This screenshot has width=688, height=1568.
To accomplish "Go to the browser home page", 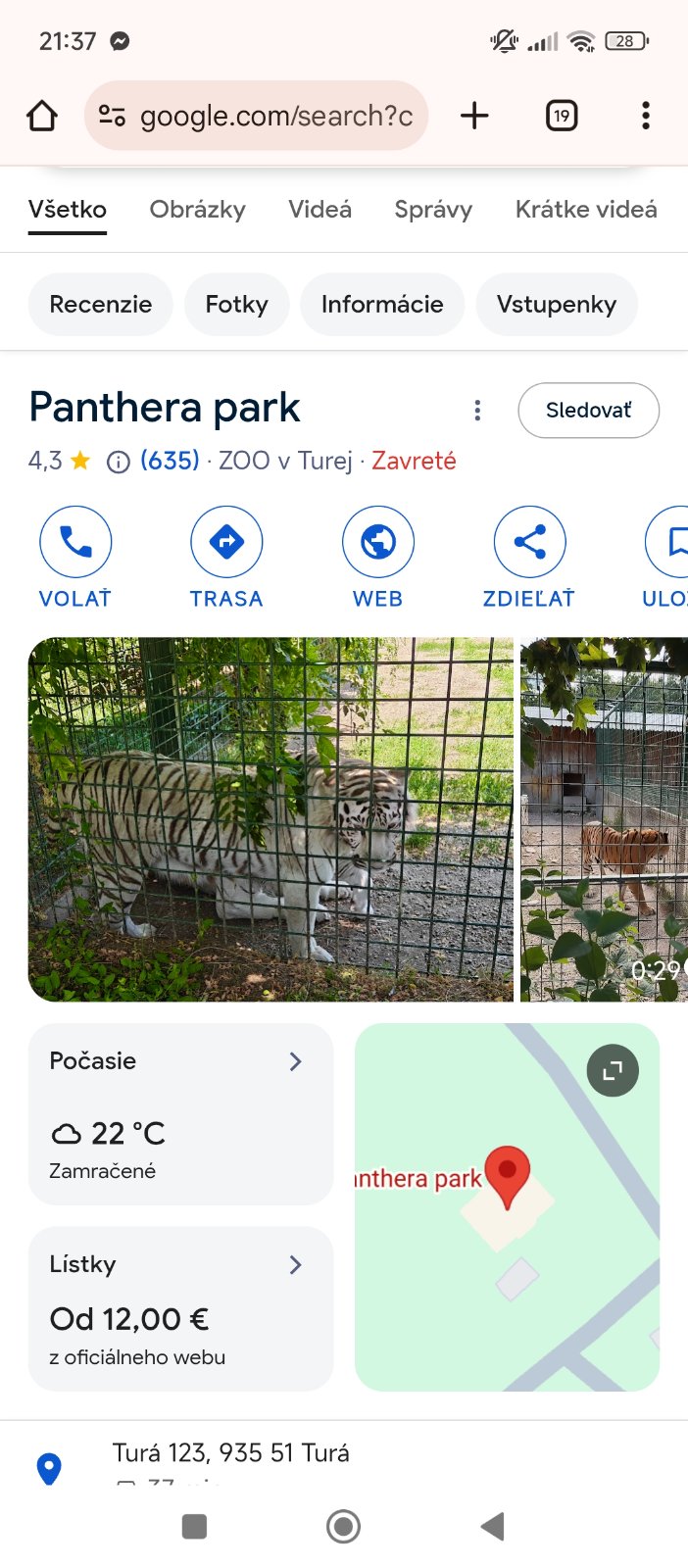I will point(42,116).
